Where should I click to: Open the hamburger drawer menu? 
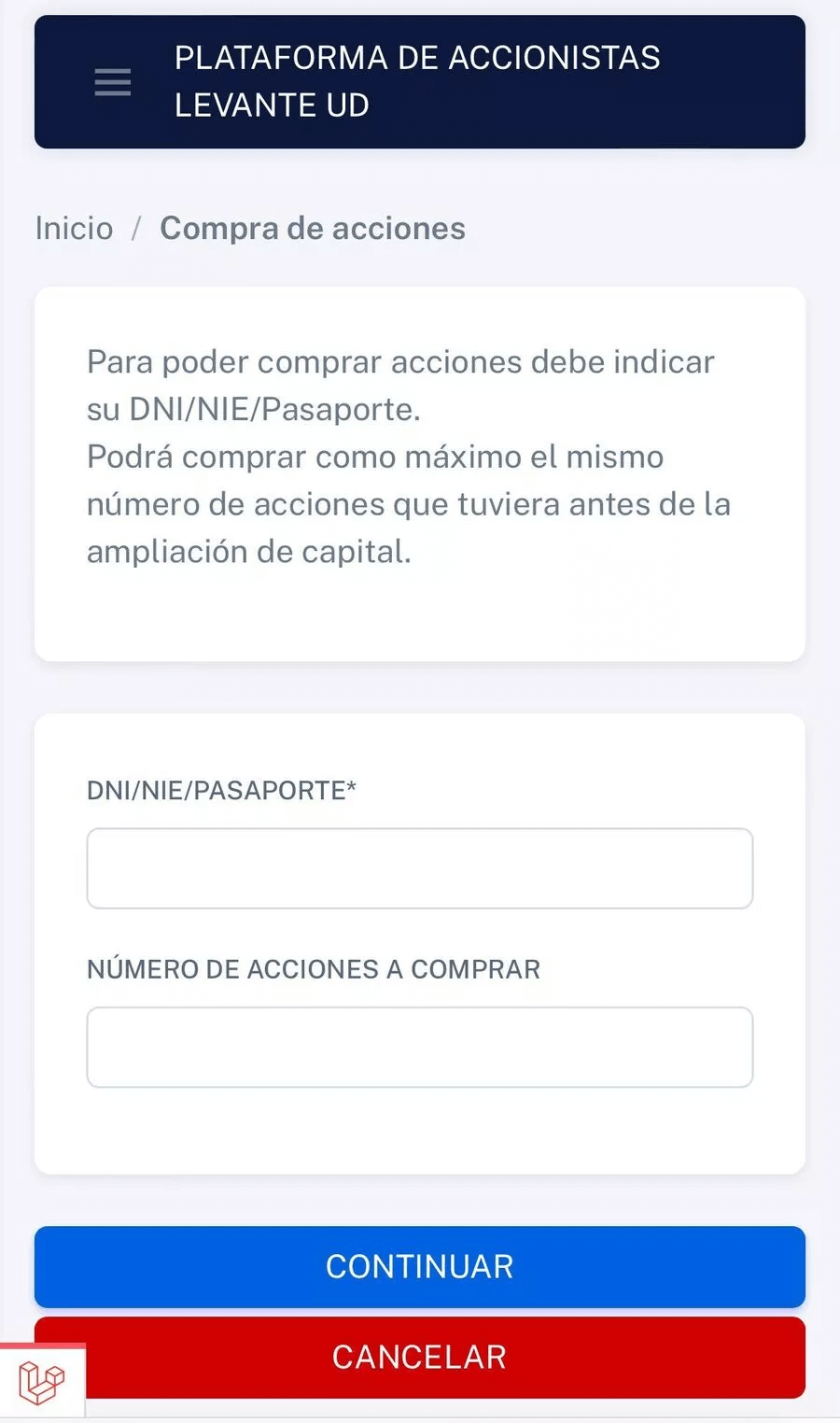[x=113, y=82]
